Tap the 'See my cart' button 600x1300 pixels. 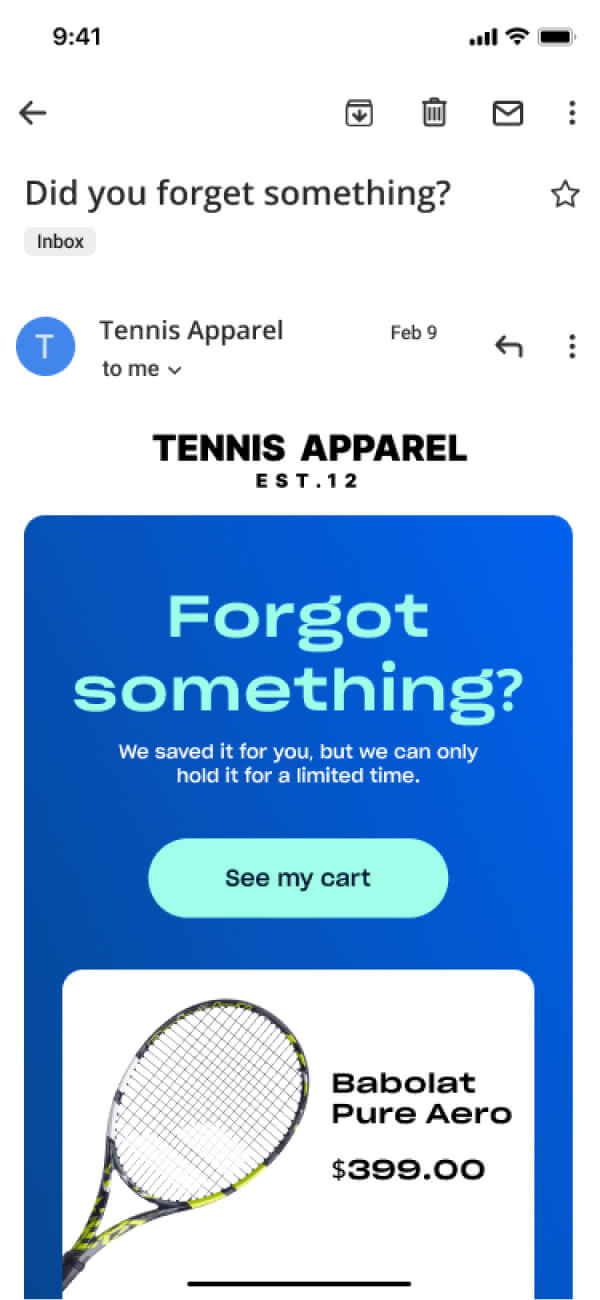[298, 878]
